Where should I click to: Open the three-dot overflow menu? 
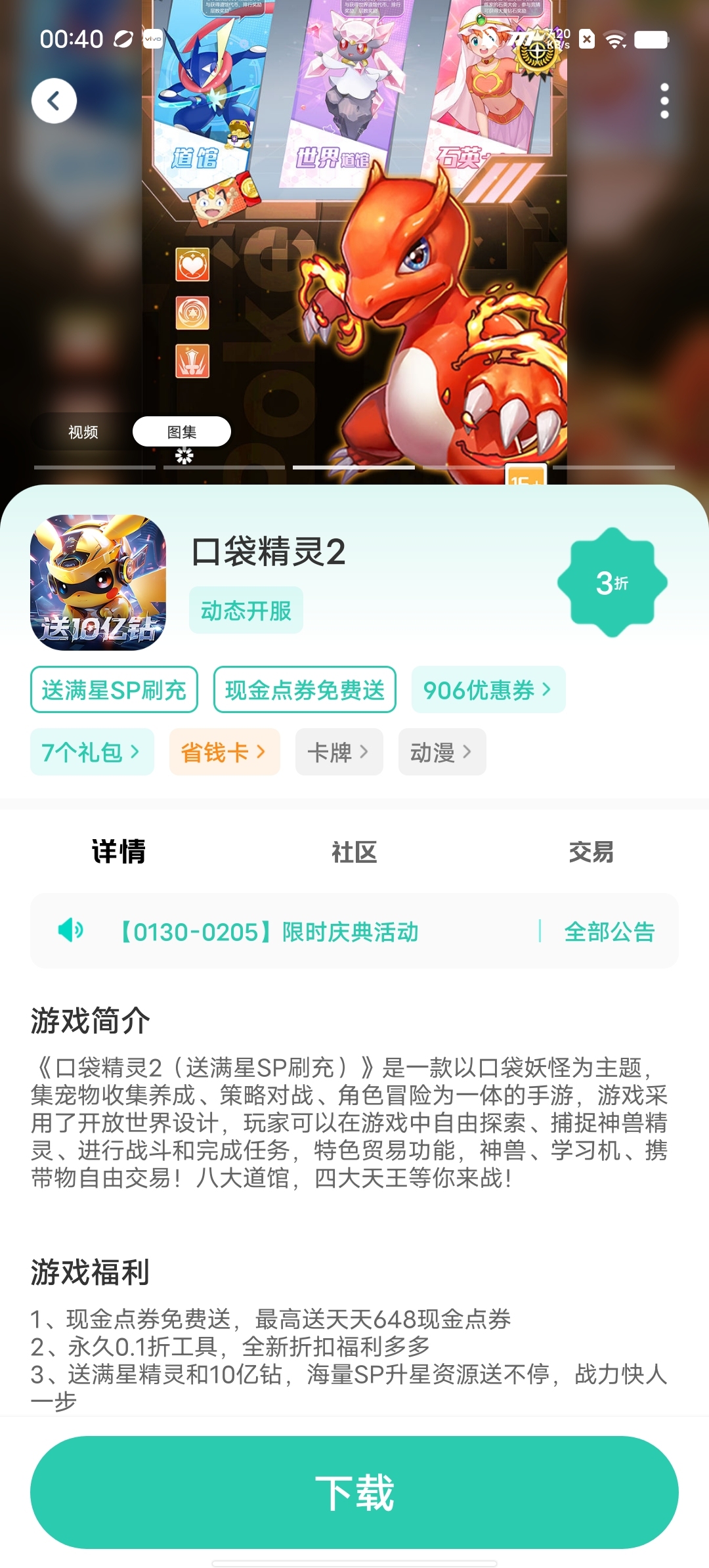(664, 100)
